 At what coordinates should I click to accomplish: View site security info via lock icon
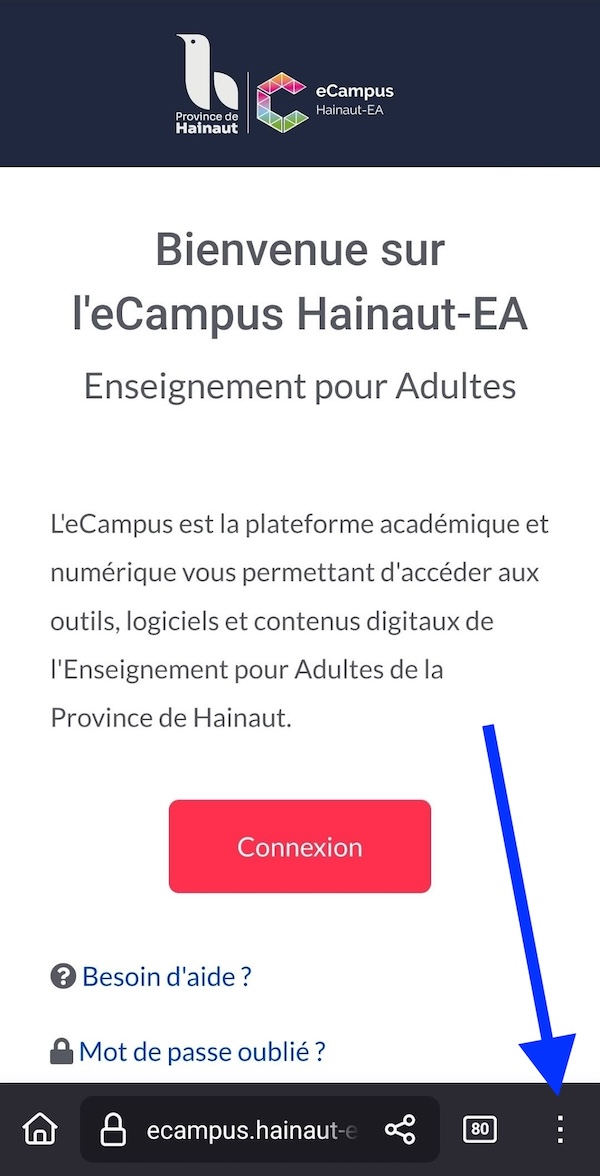113,1129
